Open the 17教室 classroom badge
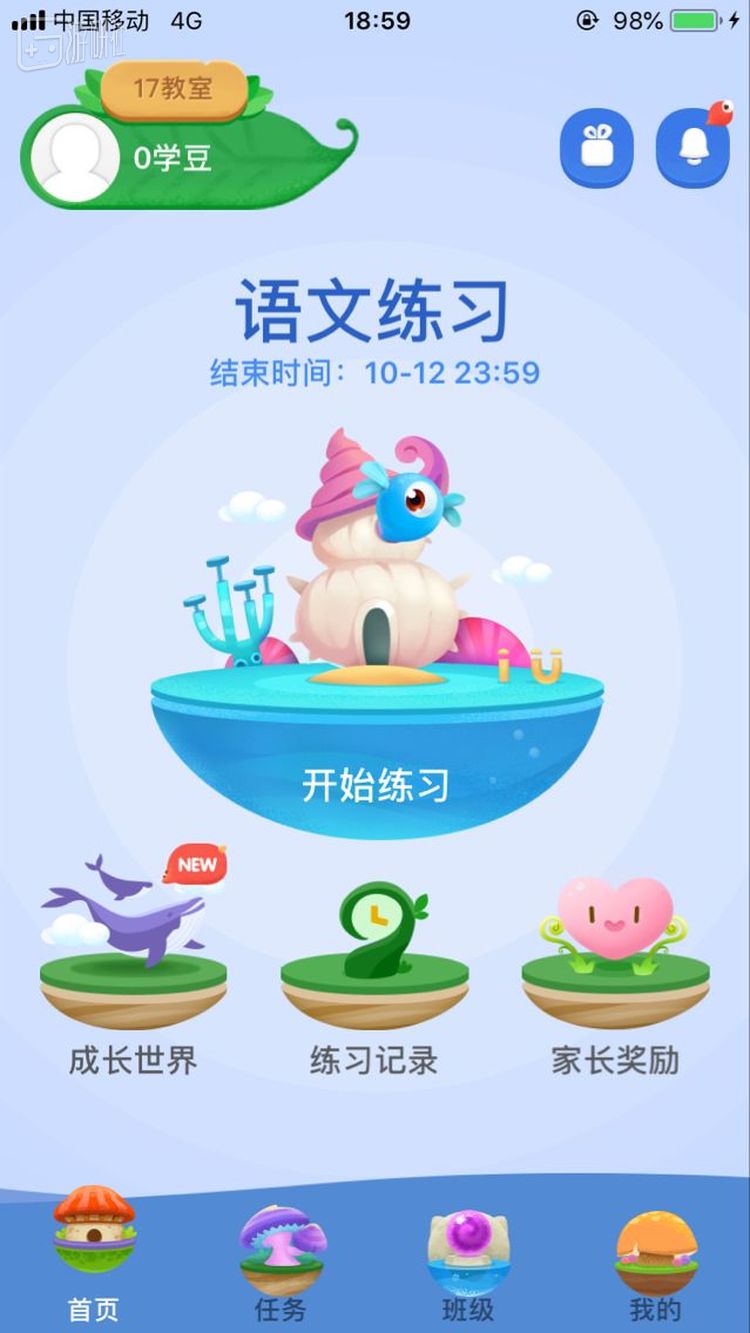This screenshot has height=1333, width=750. pos(174,89)
